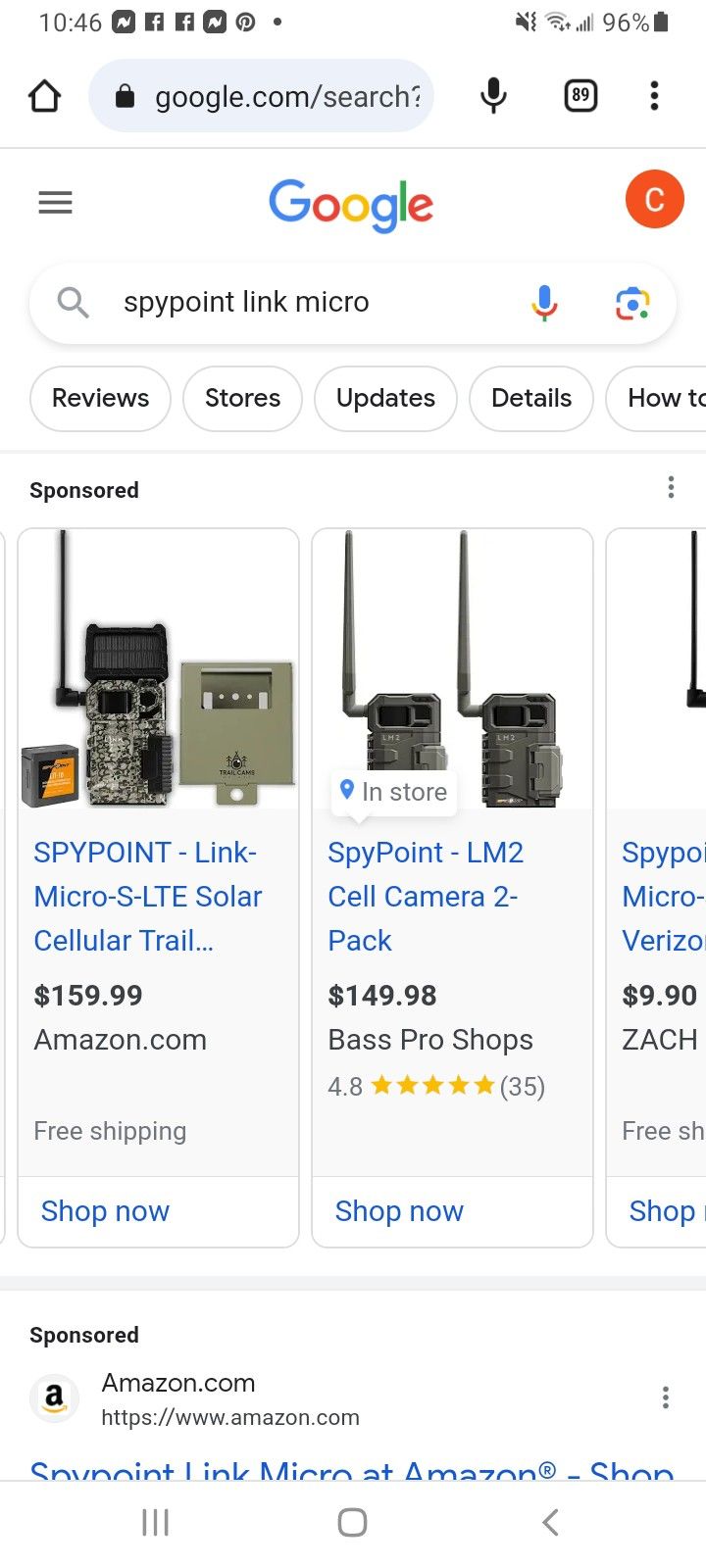Tap the Amazon logo in the sponsored result
This screenshot has height=1568, width=706.
click(x=54, y=1397)
